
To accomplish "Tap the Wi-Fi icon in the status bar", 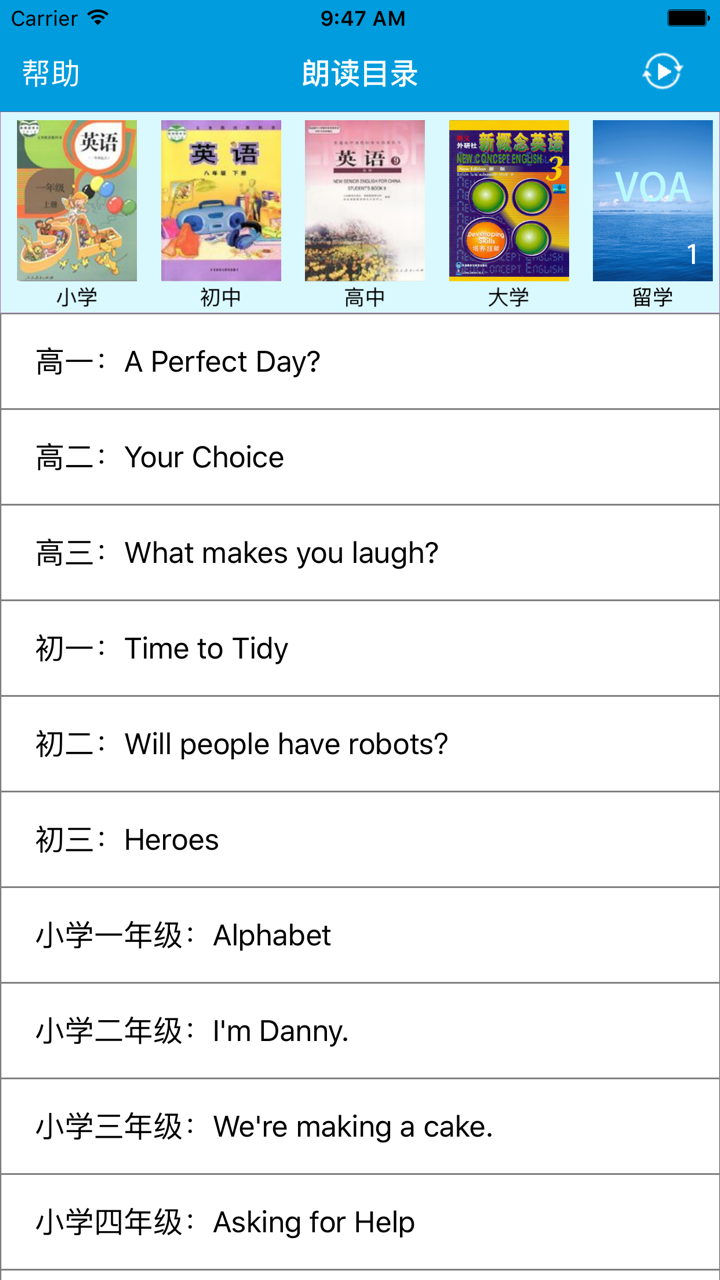I will click(94, 17).
